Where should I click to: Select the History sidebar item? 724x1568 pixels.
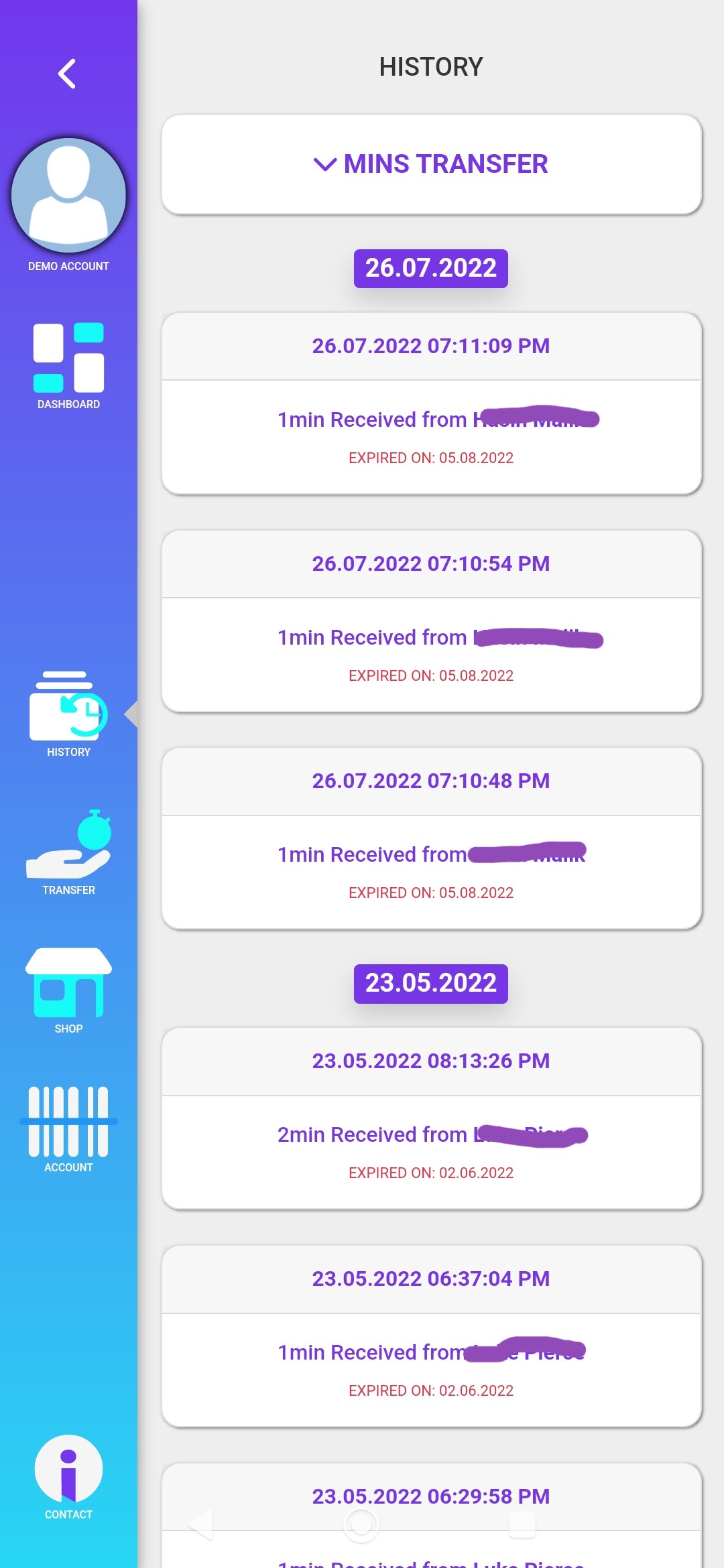point(68,714)
